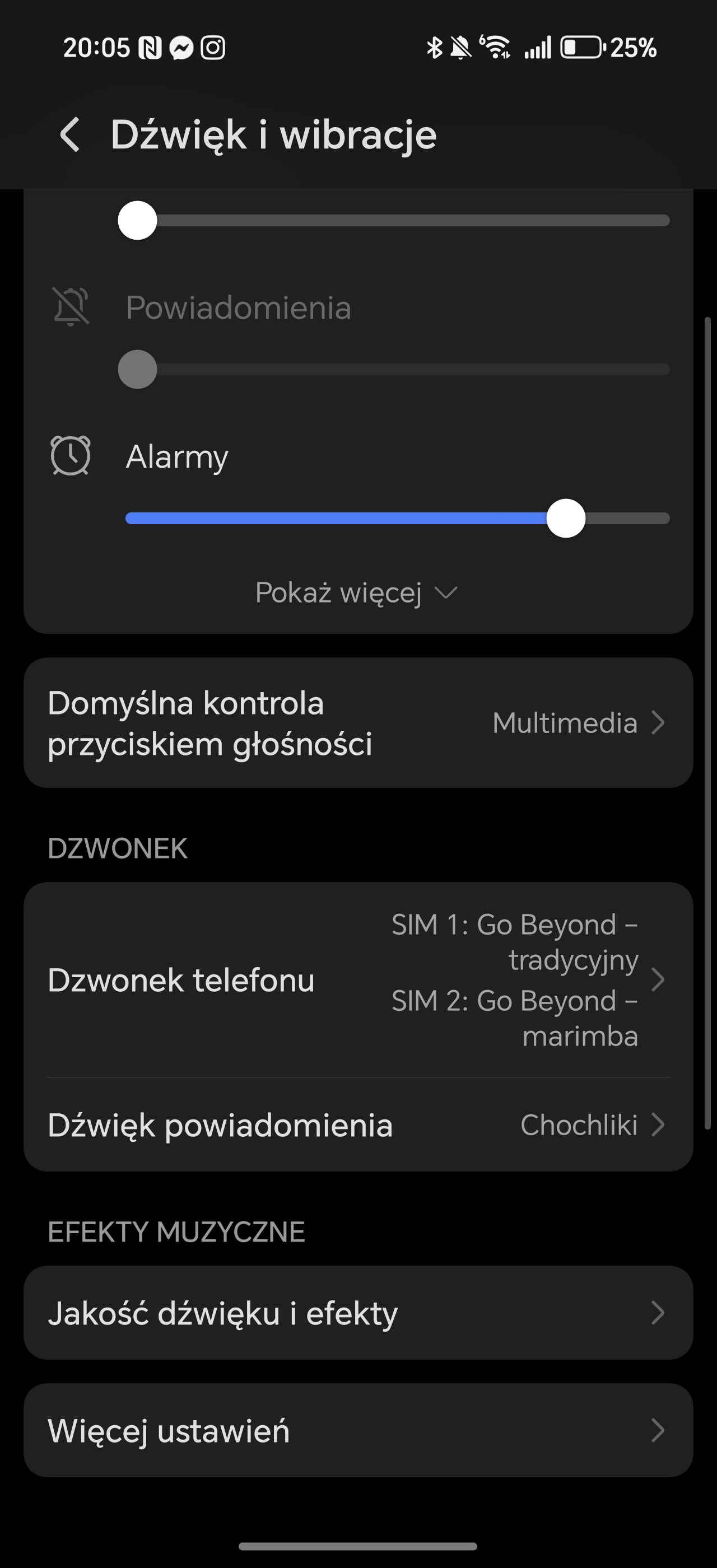Viewport: 717px width, 1568px height.
Task: Open Więcej ustawień
Action: 358,1430
